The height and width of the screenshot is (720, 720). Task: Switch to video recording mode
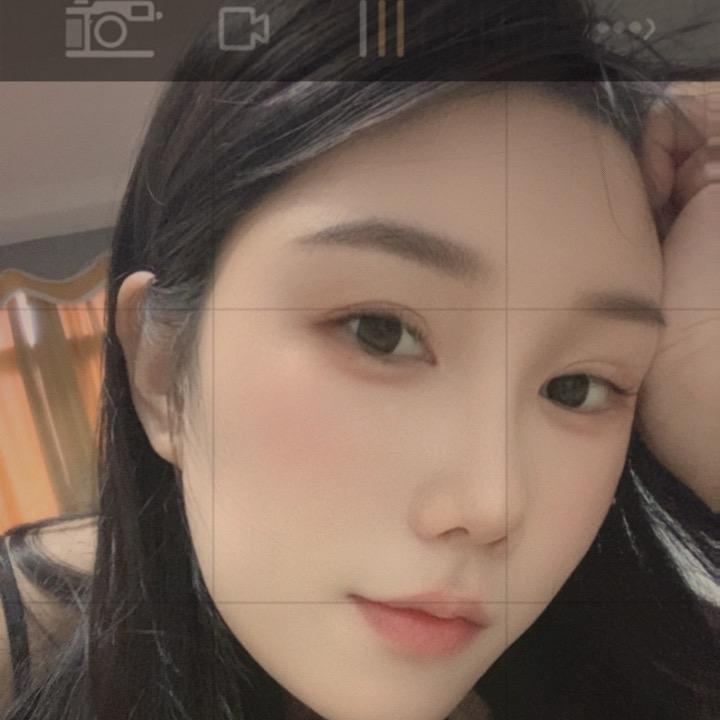pyautogui.click(x=243, y=28)
